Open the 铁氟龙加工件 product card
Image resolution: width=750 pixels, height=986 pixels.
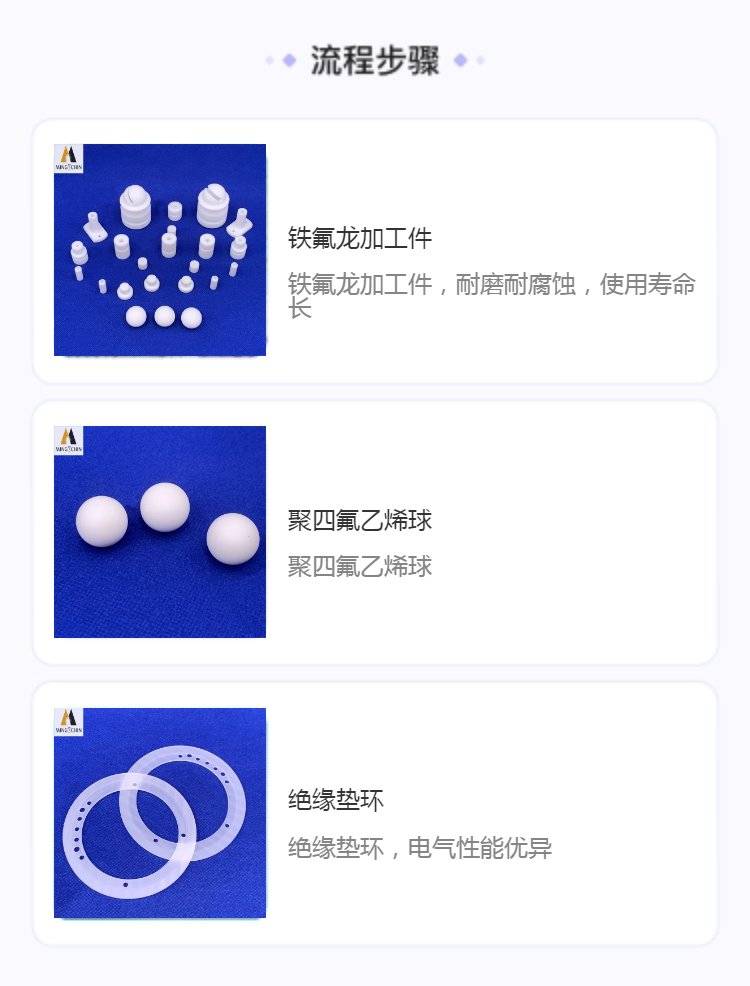click(375, 251)
